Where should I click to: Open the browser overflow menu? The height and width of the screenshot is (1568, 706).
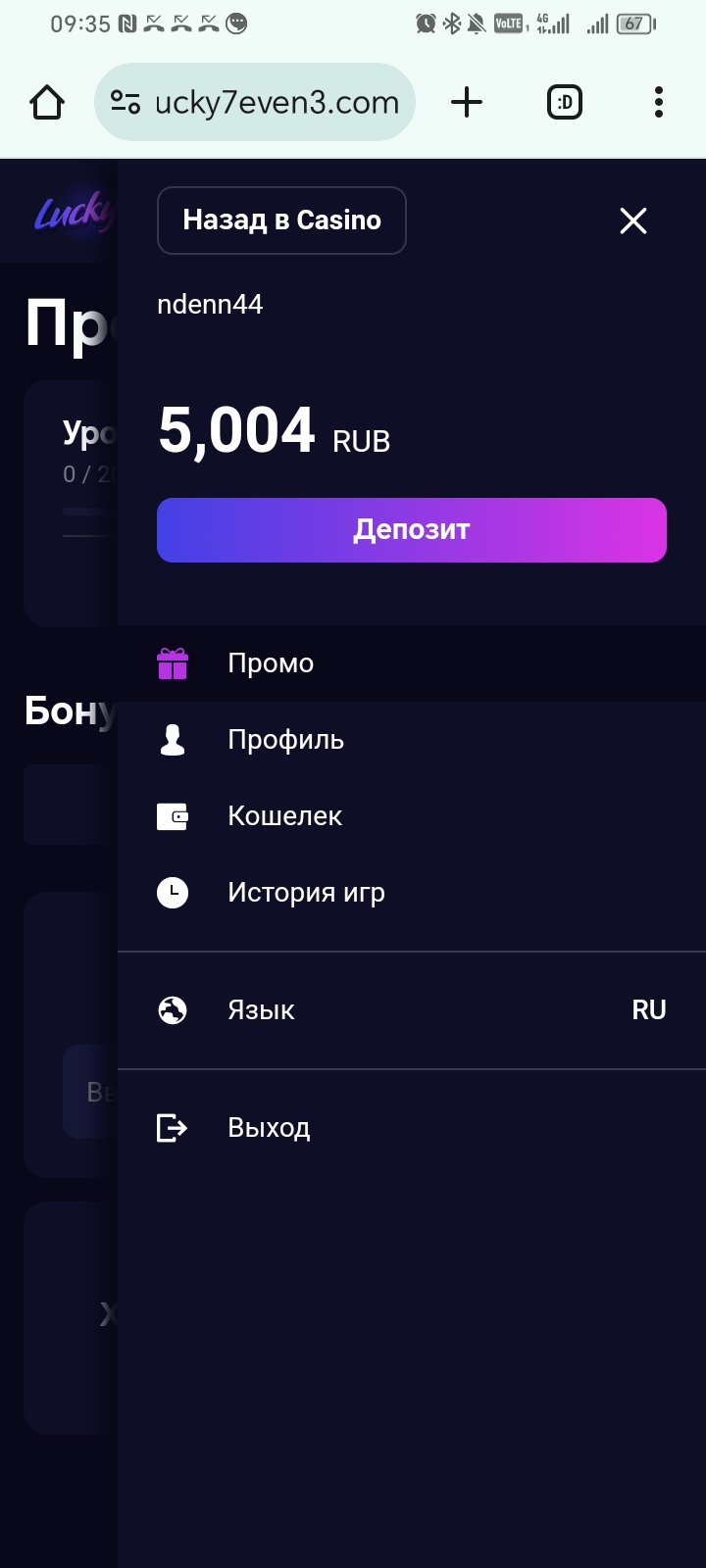(x=658, y=102)
